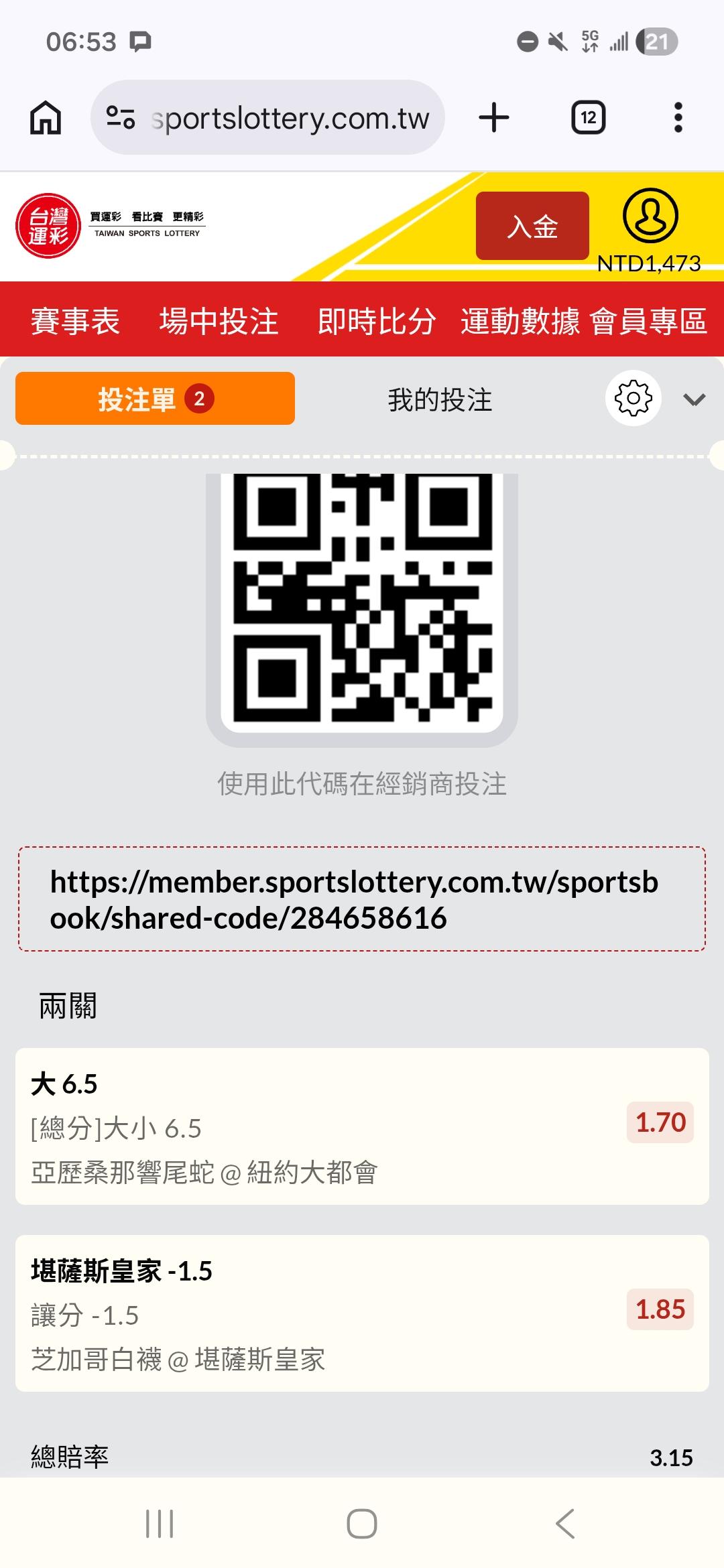Show the 12 open tabs
724x1568 pixels.
(588, 118)
